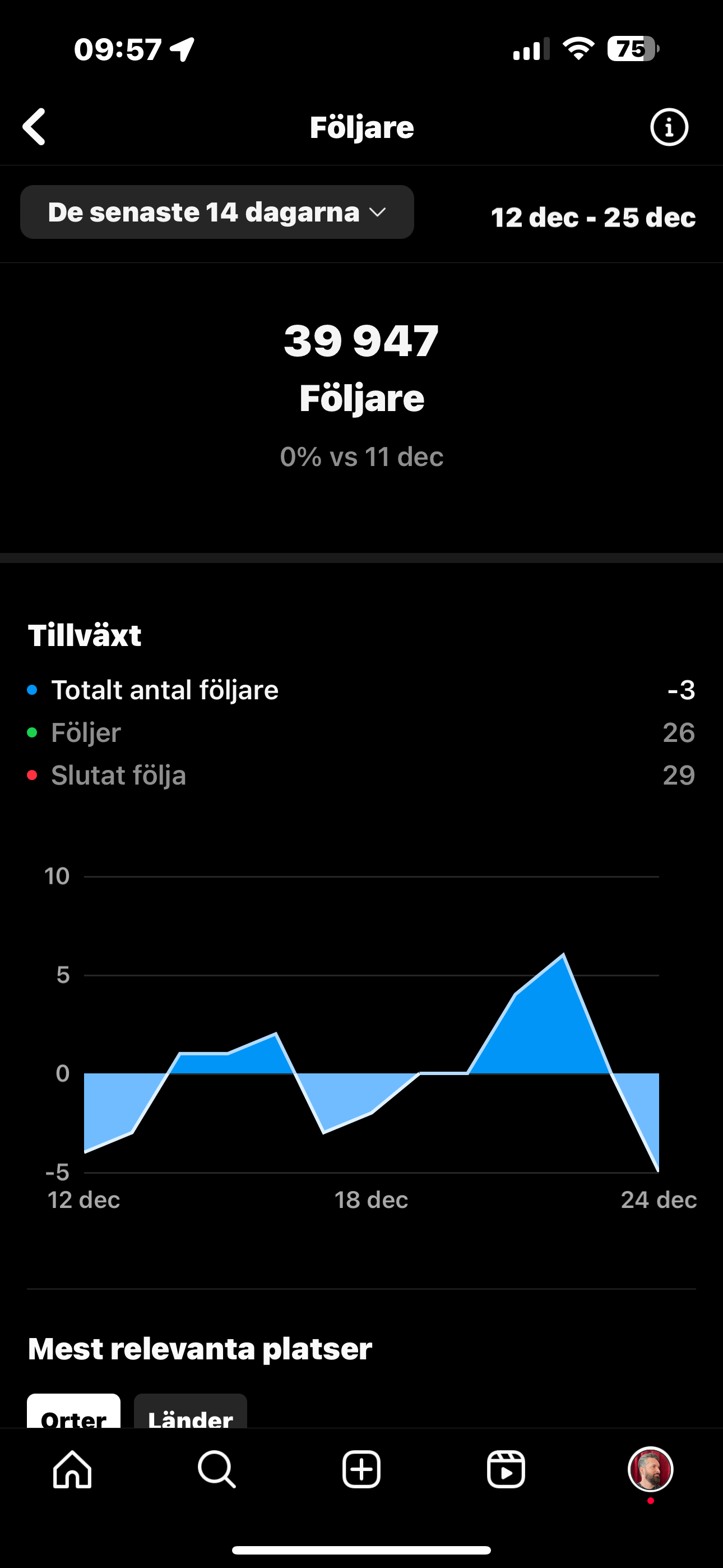Show the Slutat följa metric
This screenshot has width=723, height=1568.
coord(361,775)
